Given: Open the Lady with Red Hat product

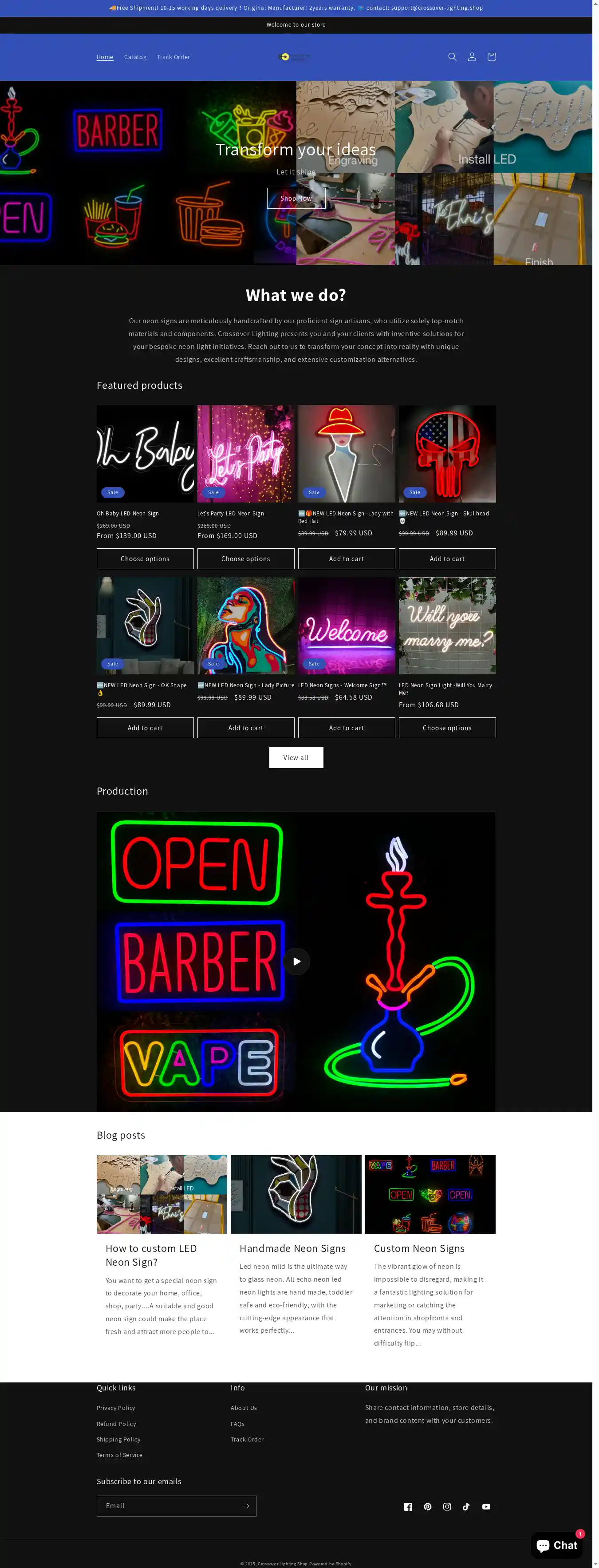Looking at the screenshot, I should coord(346,516).
